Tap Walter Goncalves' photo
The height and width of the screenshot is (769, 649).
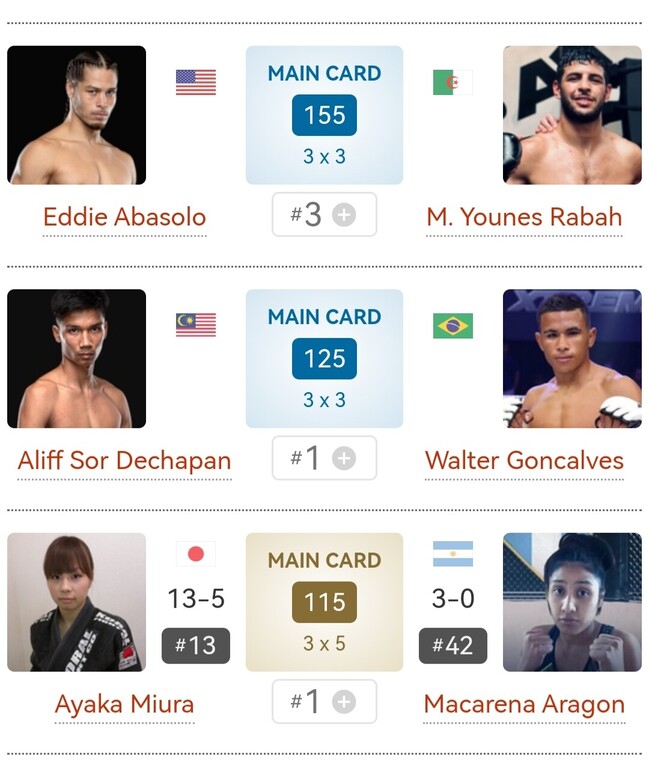572,358
